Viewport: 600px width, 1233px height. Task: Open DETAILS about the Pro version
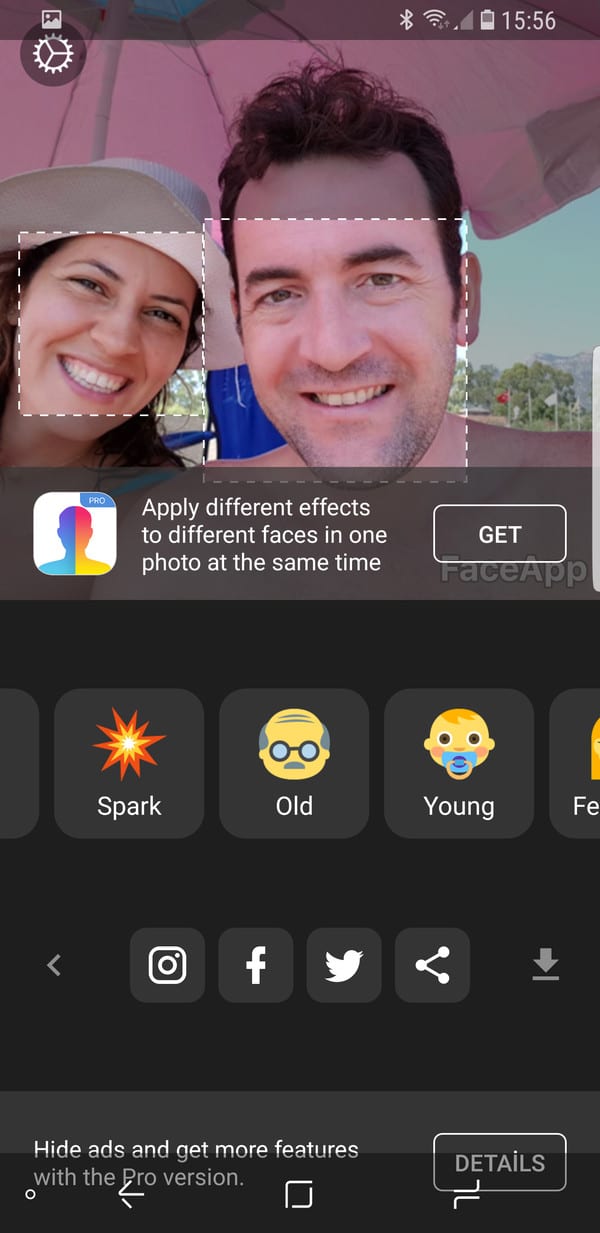click(x=500, y=1162)
